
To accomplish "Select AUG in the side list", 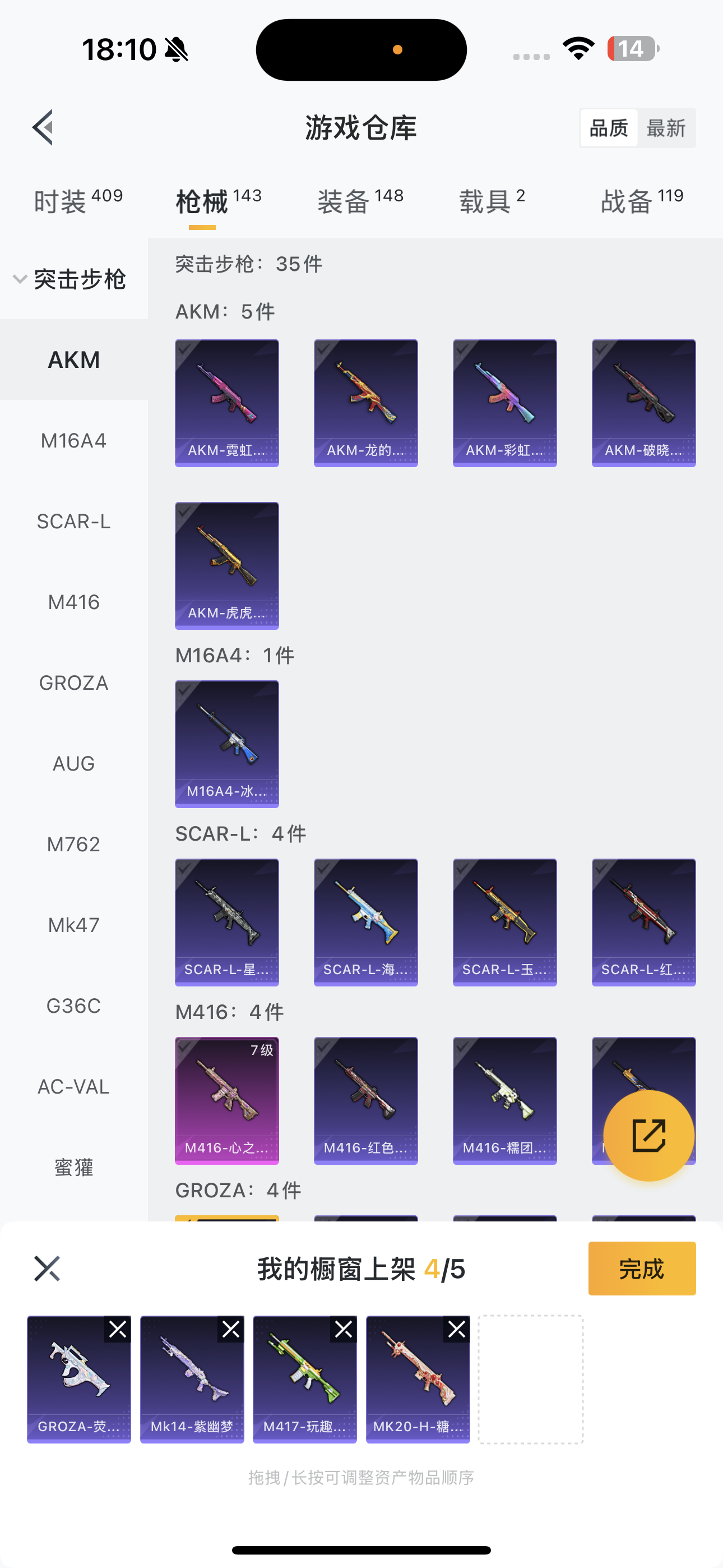I will click(x=73, y=763).
